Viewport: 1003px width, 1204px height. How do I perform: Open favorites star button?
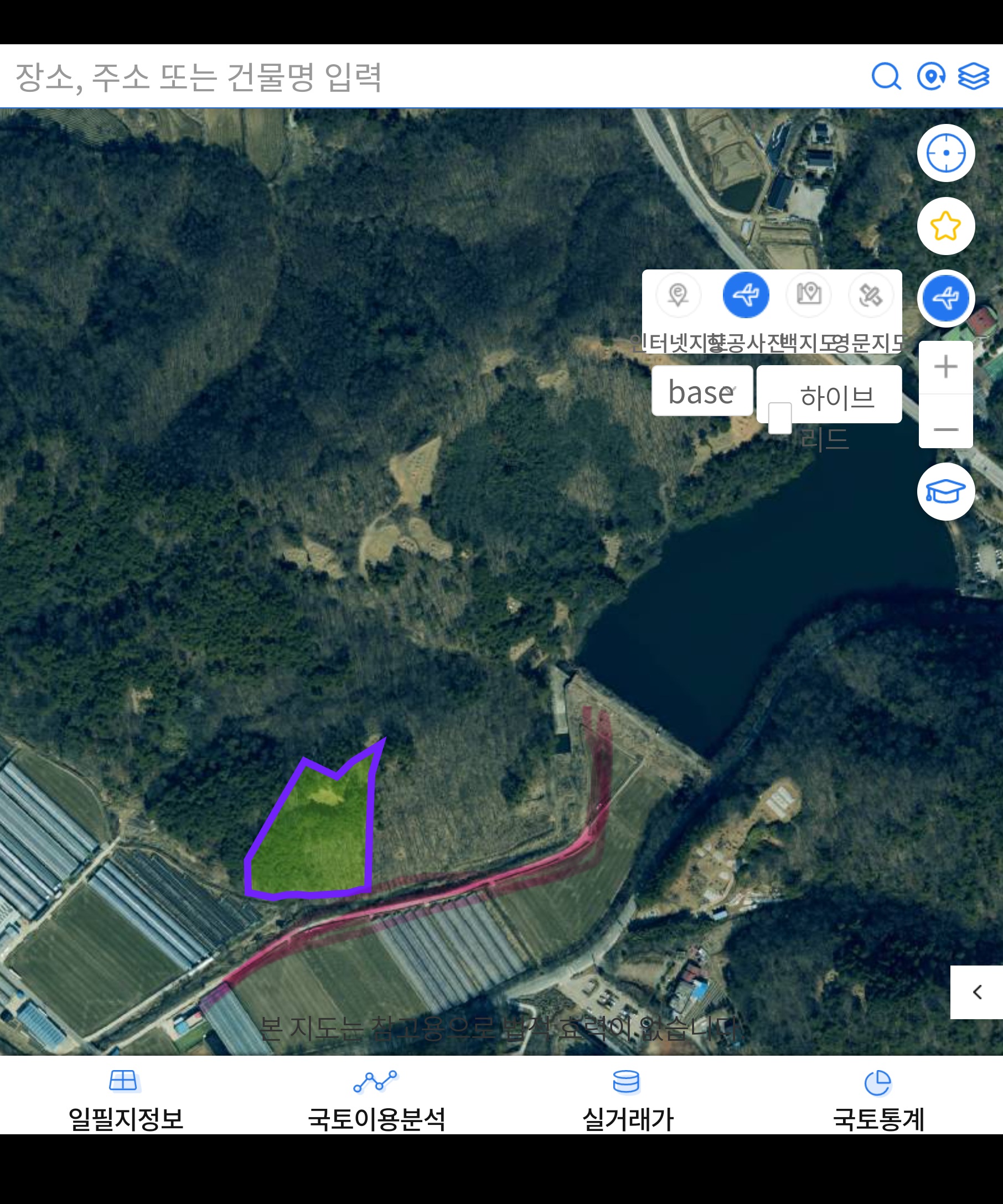[x=945, y=226]
